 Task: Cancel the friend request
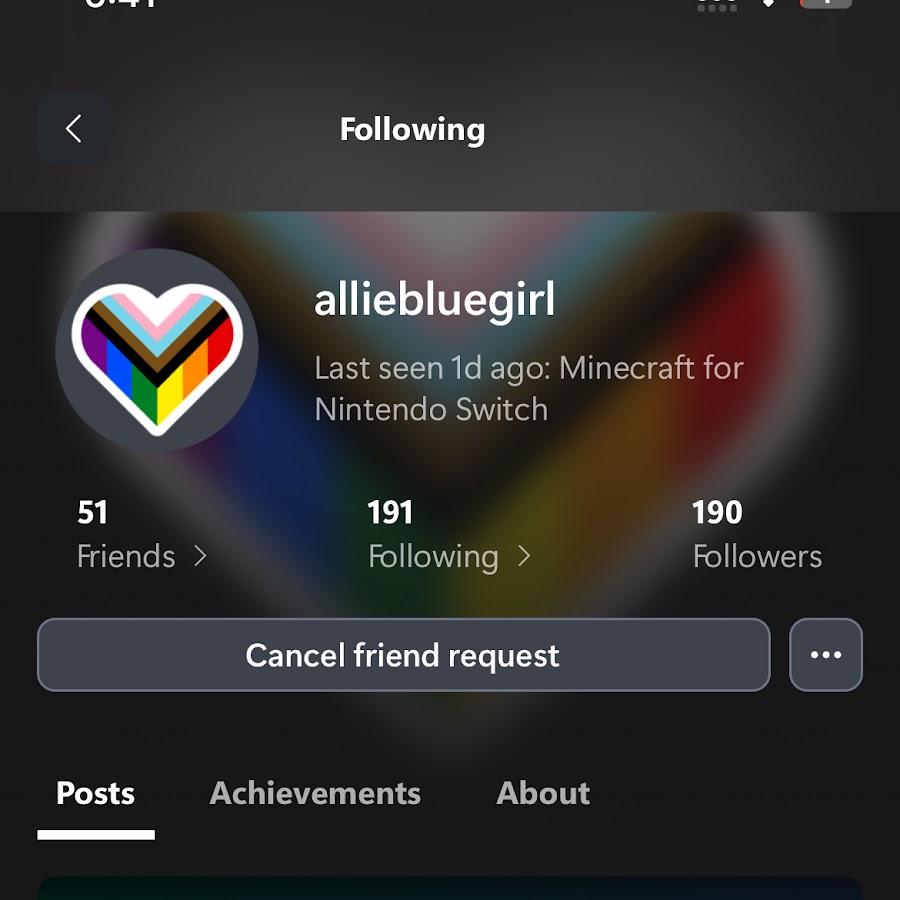point(403,655)
